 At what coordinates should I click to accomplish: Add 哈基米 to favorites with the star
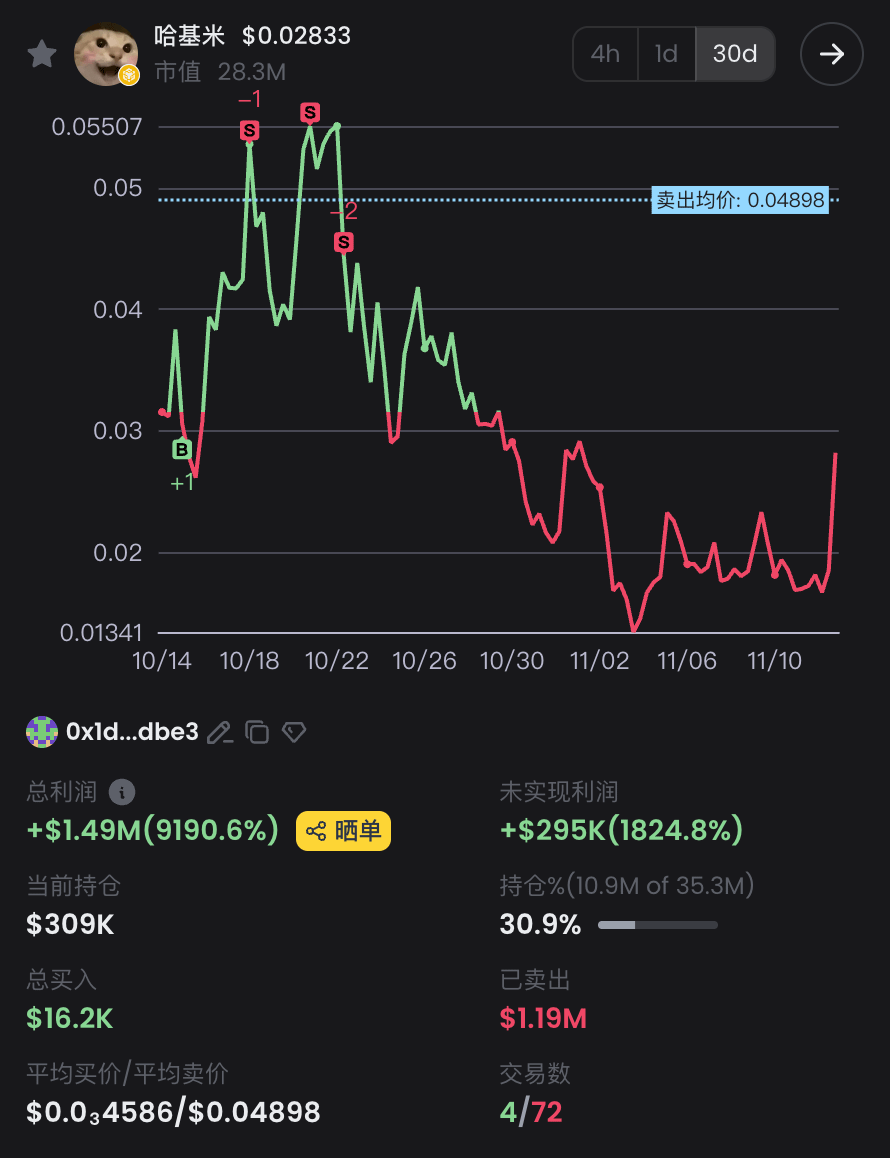tap(42, 54)
